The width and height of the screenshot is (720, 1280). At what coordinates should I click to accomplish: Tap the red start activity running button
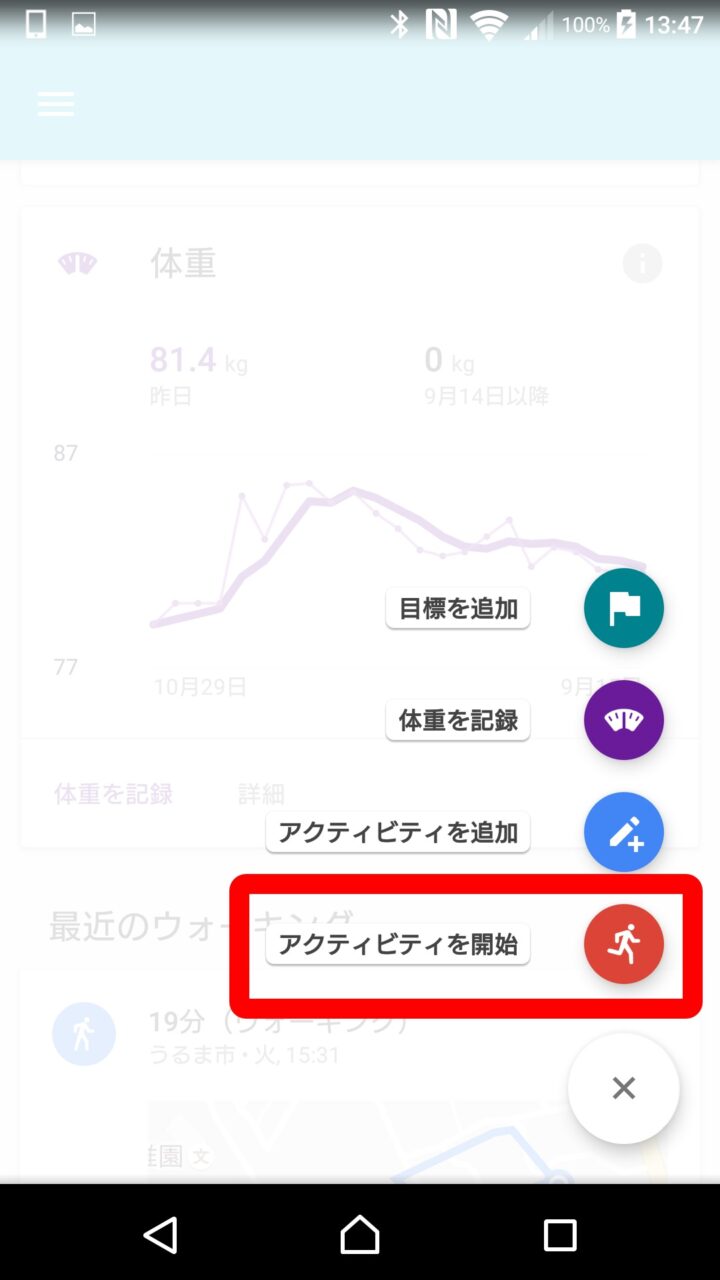pyautogui.click(x=624, y=944)
